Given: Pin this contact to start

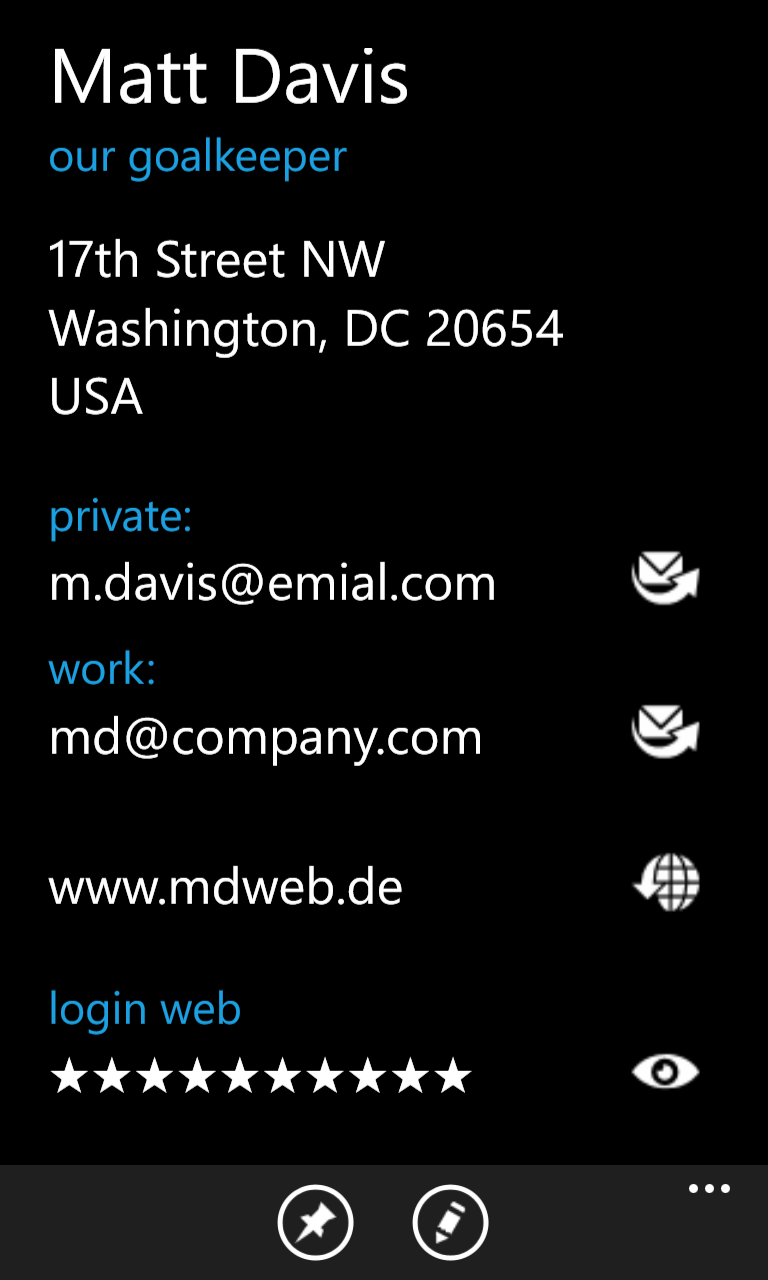Looking at the screenshot, I should [316, 1222].
